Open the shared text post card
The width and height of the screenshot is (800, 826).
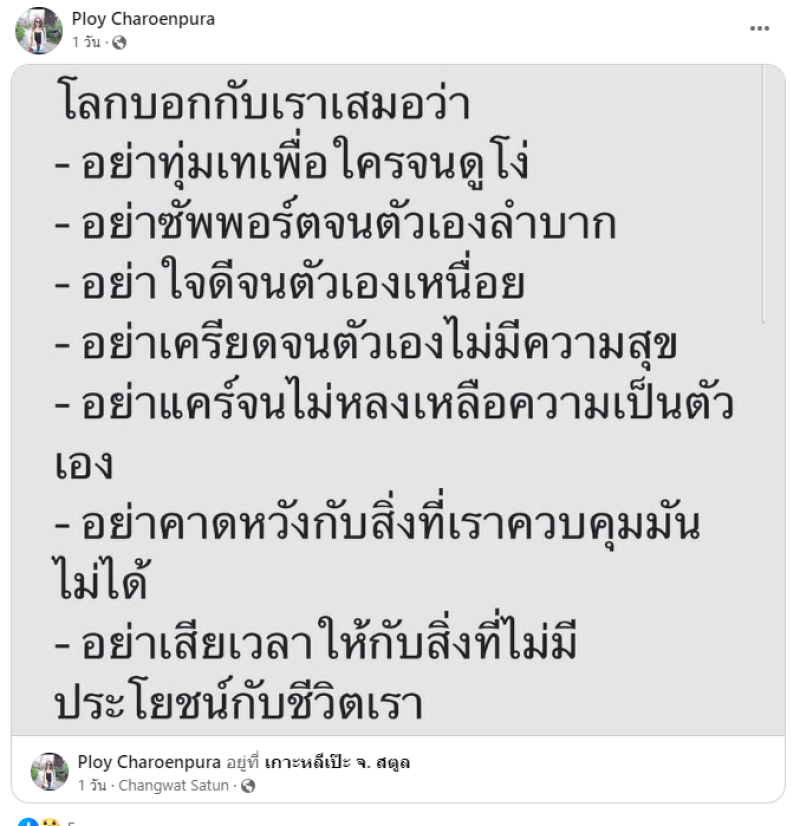pyautogui.click(x=398, y=400)
